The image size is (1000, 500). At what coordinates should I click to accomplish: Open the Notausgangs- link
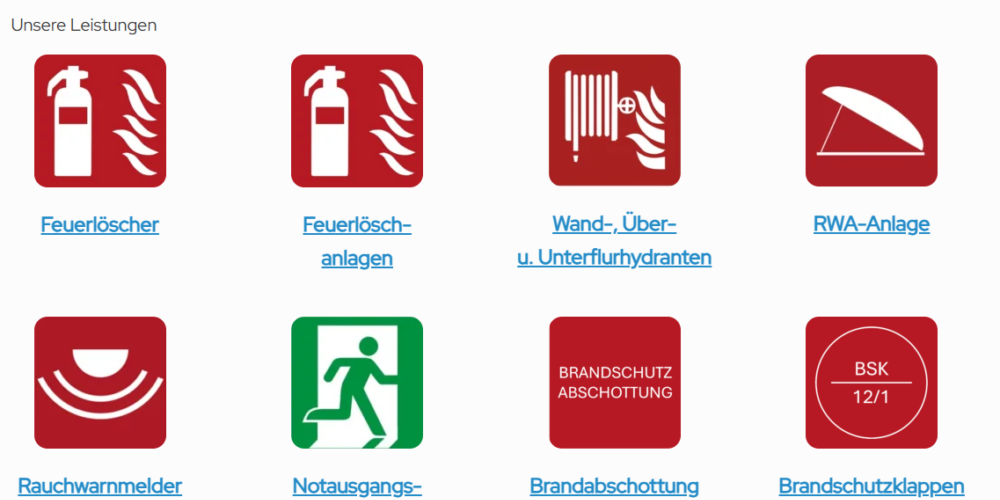(357, 486)
